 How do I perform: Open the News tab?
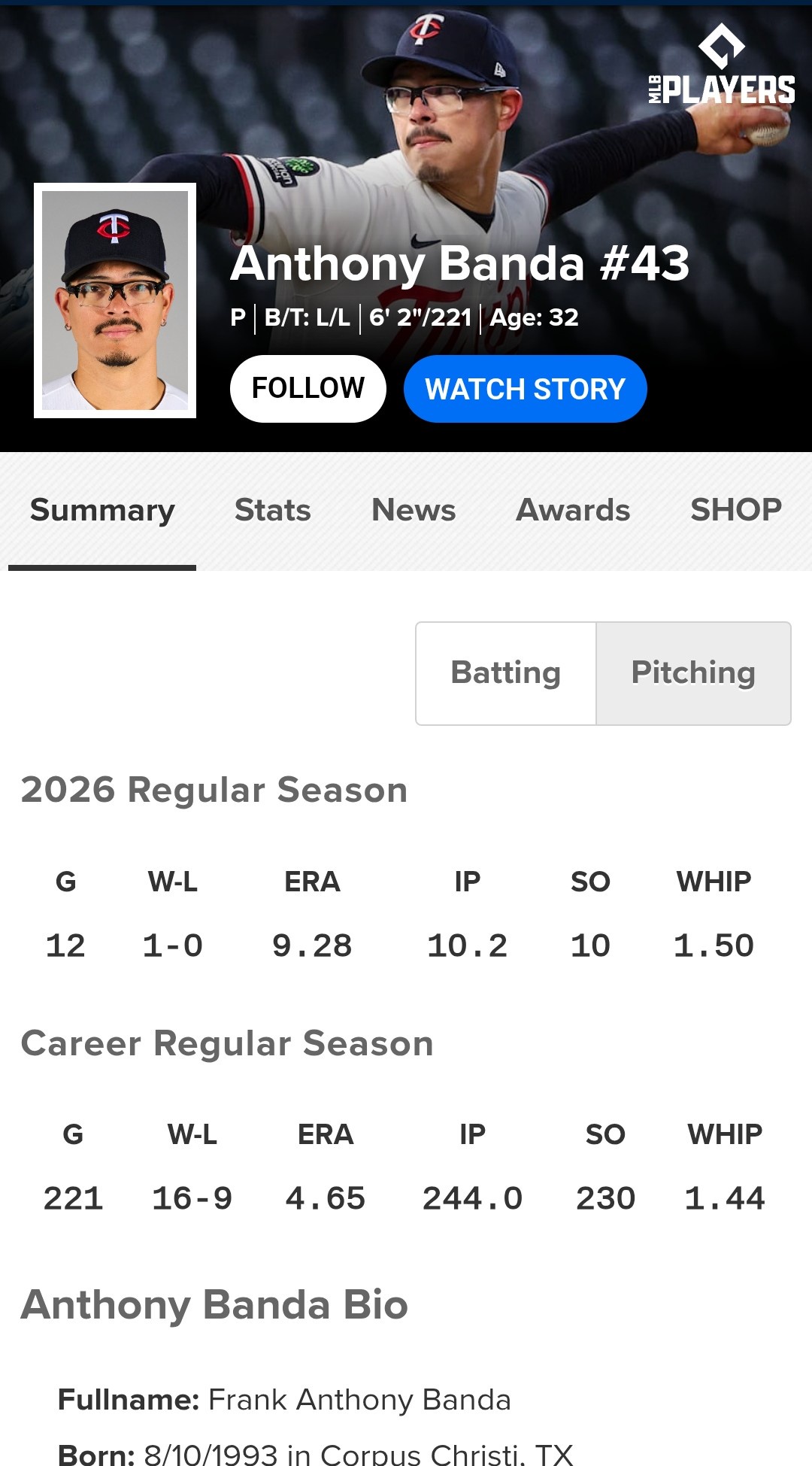(x=414, y=510)
